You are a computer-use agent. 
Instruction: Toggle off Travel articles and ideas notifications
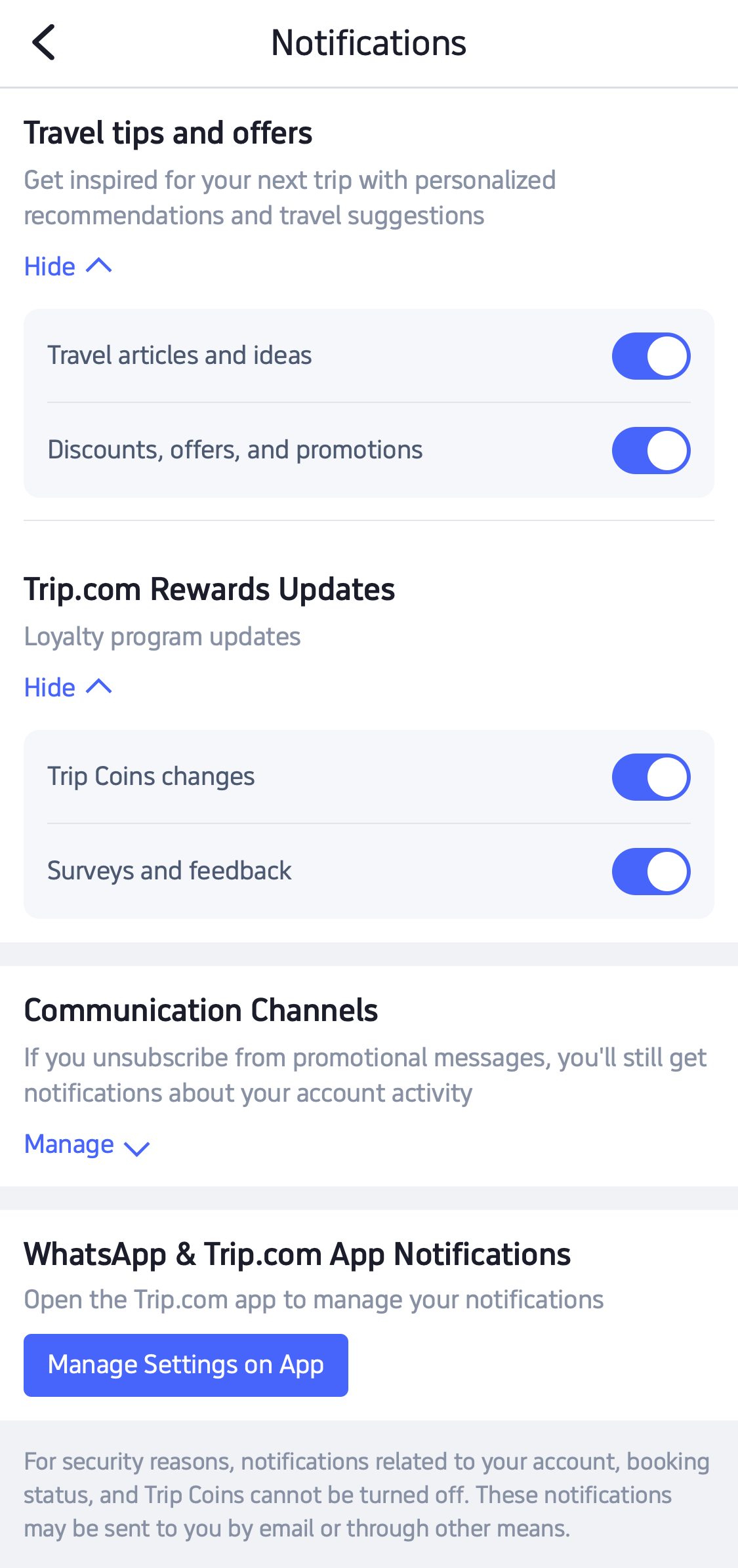[x=650, y=355]
